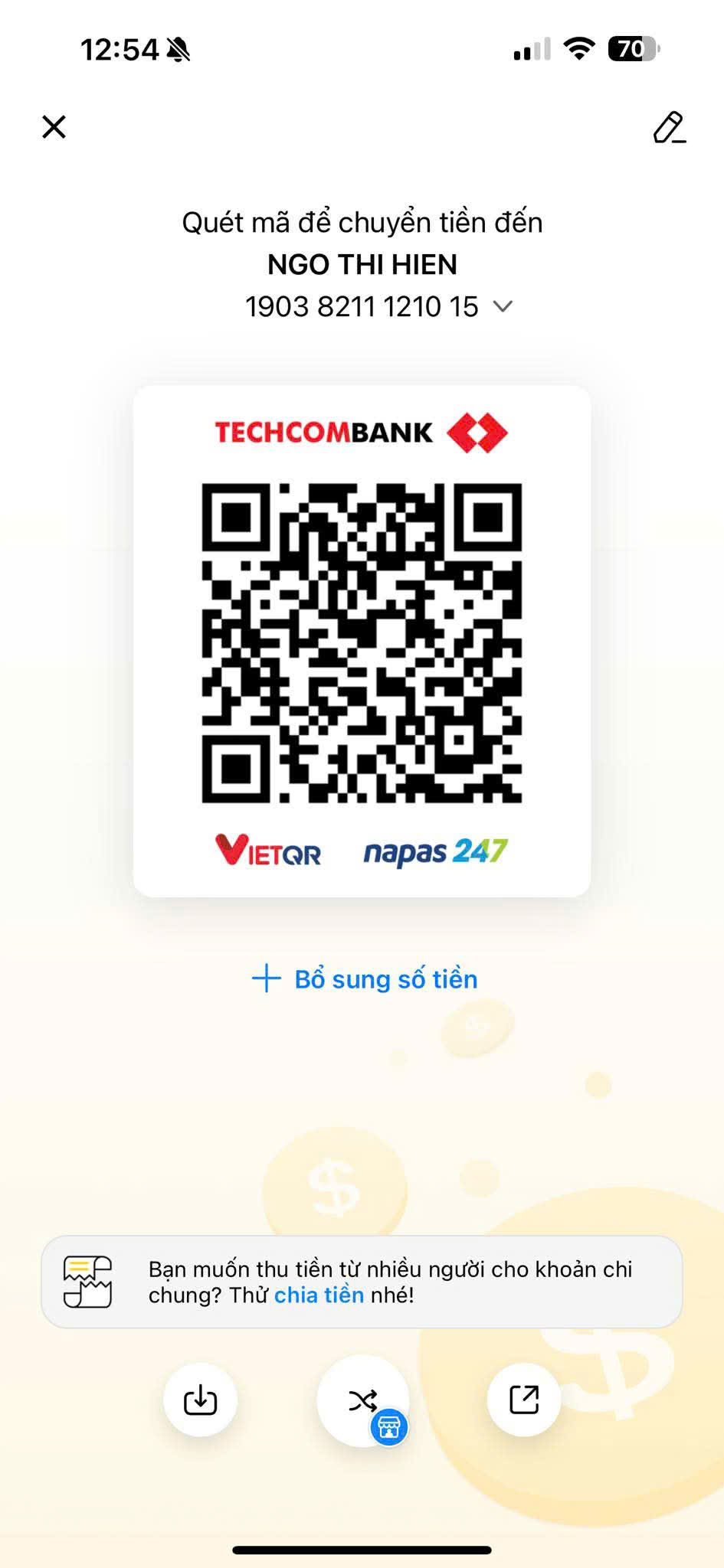Image resolution: width=724 pixels, height=1568 pixels.
Task: Tap the shuffle switch QR button
Action: (362, 1400)
